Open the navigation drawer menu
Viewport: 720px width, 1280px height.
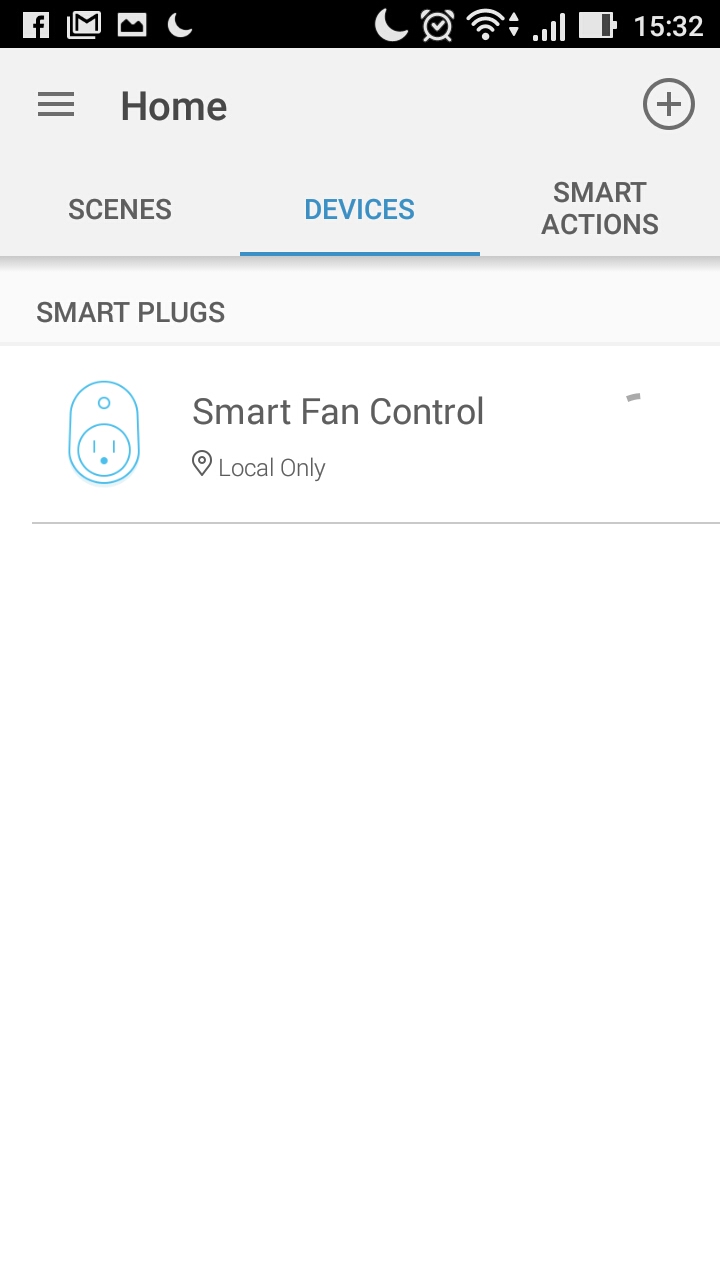(56, 105)
